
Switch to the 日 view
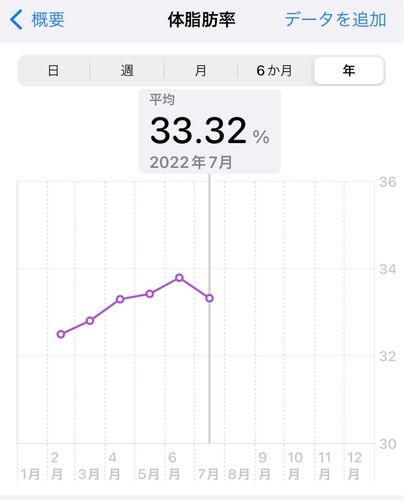coord(53,71)
